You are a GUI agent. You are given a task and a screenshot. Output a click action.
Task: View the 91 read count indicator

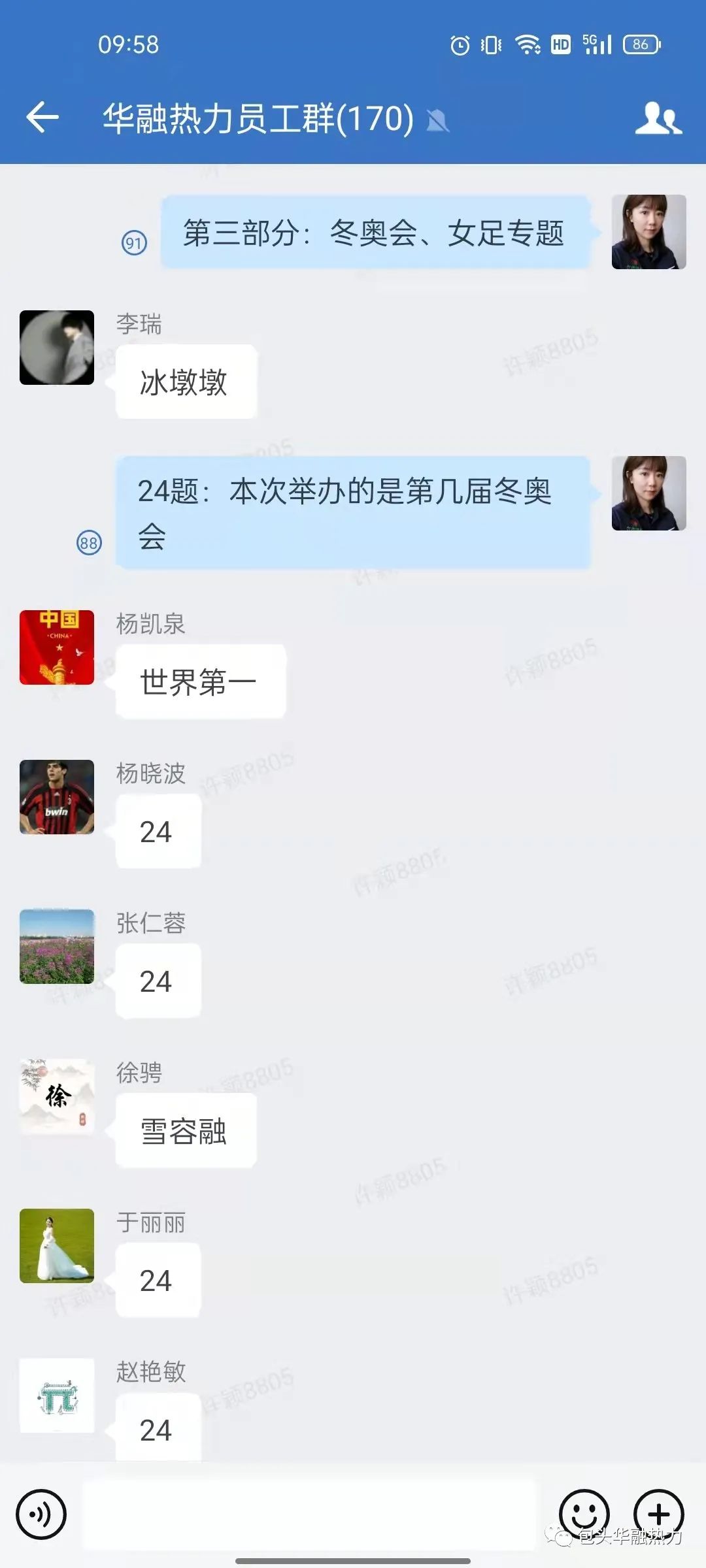[134, 243]
